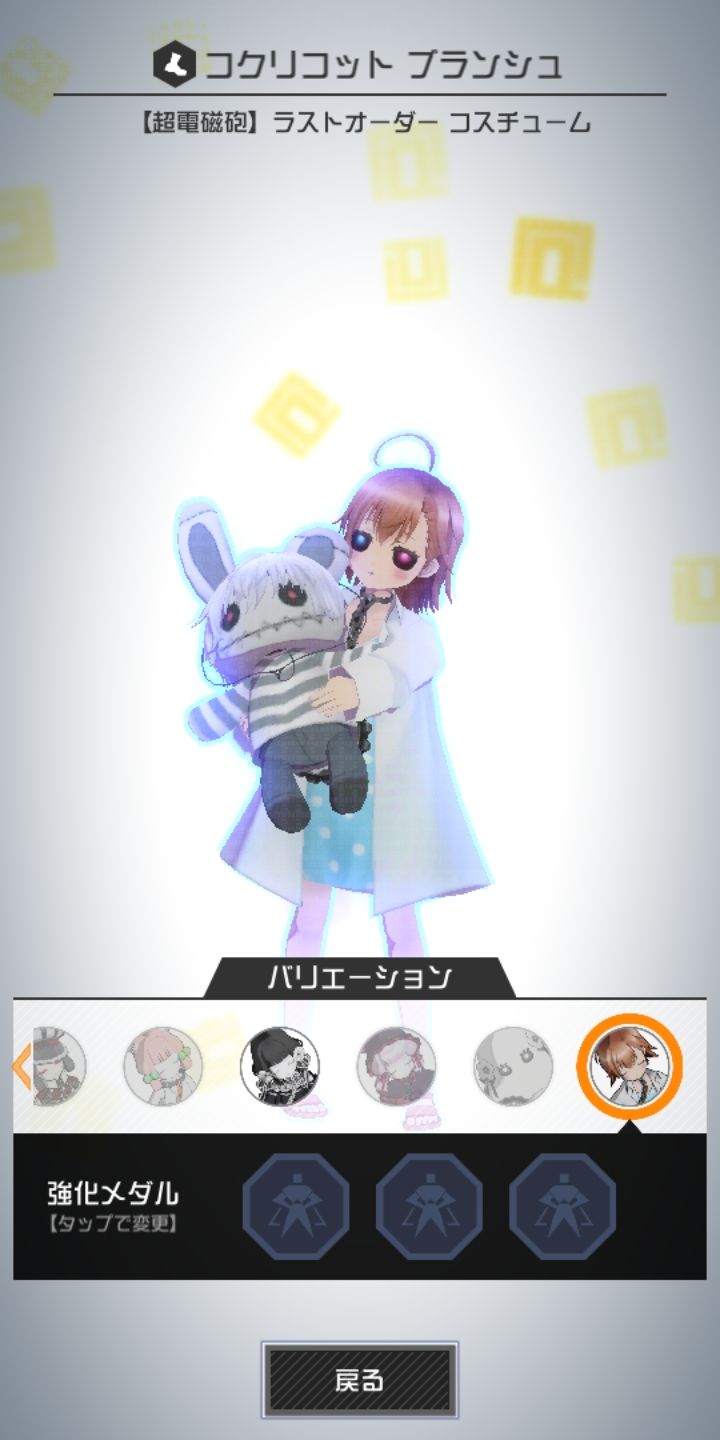This screenshot has height=1440, width=720.
Task: Choose the black-hooded costume variation
Action: [280, 1066]
